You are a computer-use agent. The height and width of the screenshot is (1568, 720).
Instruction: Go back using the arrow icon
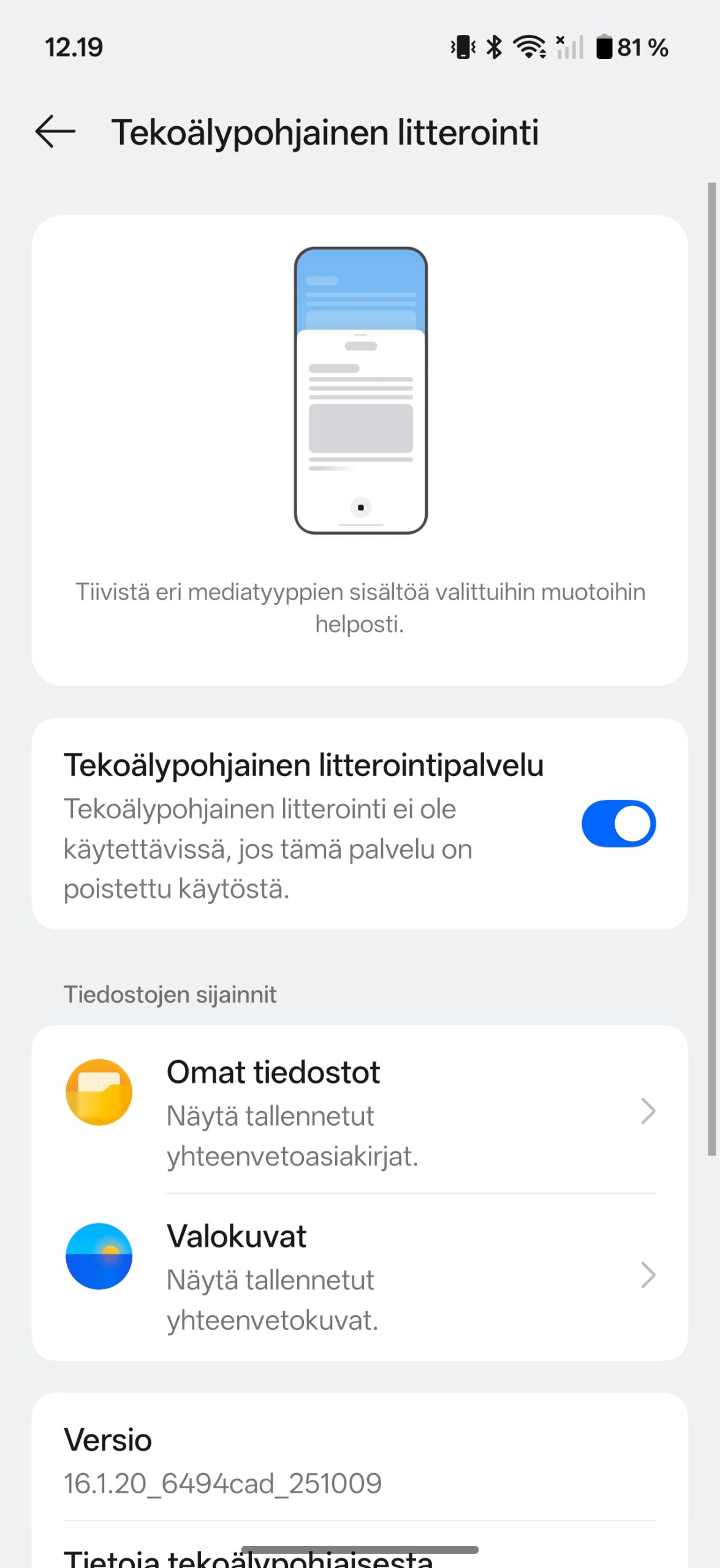[x=55, y=132]
